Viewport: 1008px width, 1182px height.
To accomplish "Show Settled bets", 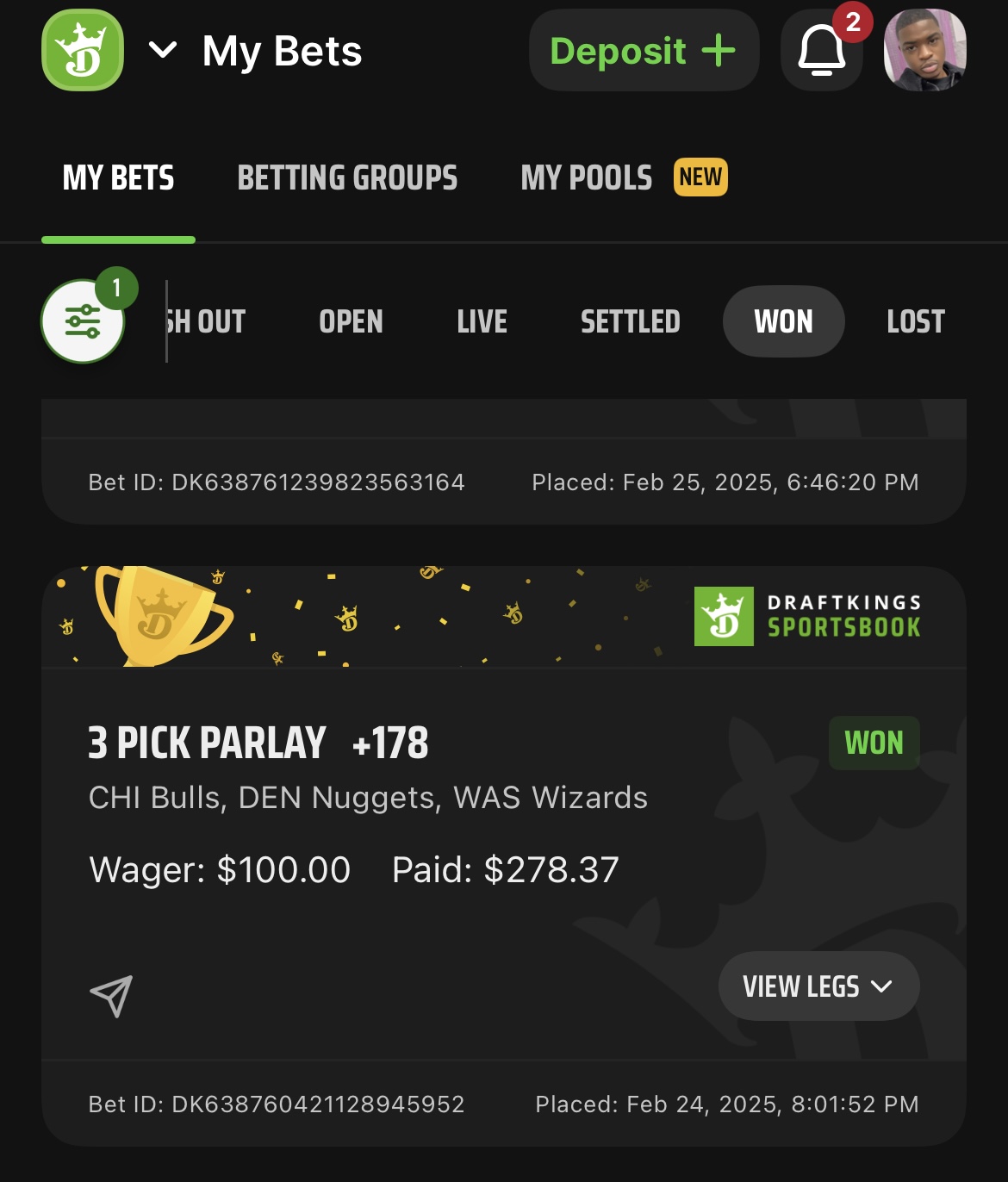I will pos(630,322).
